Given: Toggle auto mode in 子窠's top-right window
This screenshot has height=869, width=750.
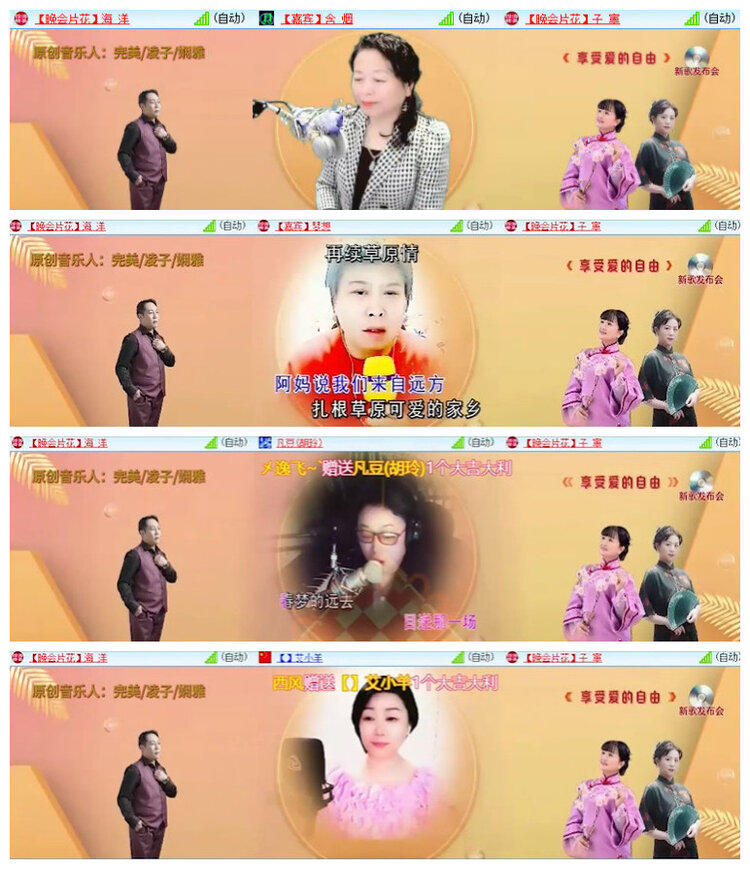Looking at the screenshot, I should [718, 15].
